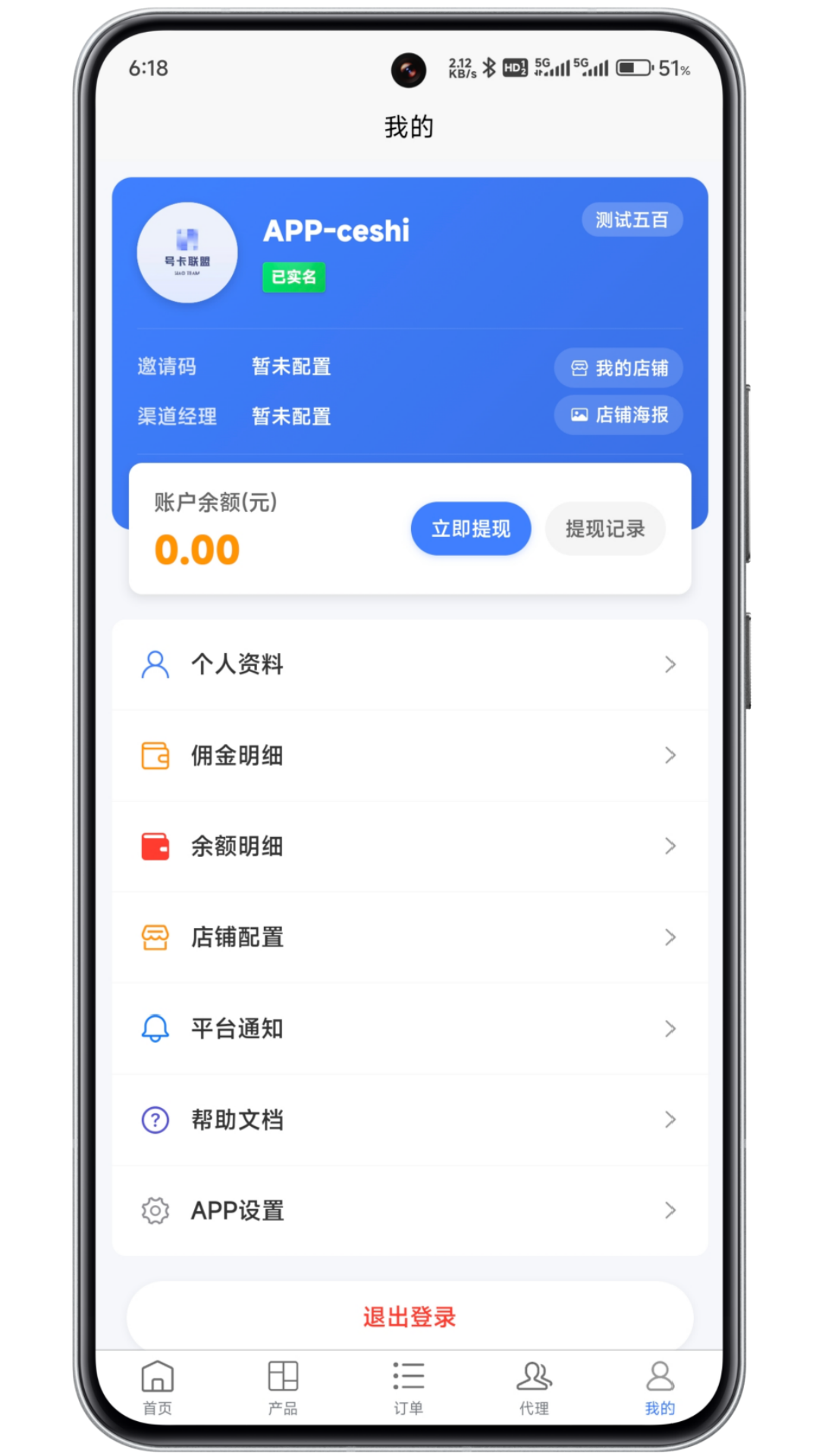Open 提现记录 withdrawal records

pos(605,529)
